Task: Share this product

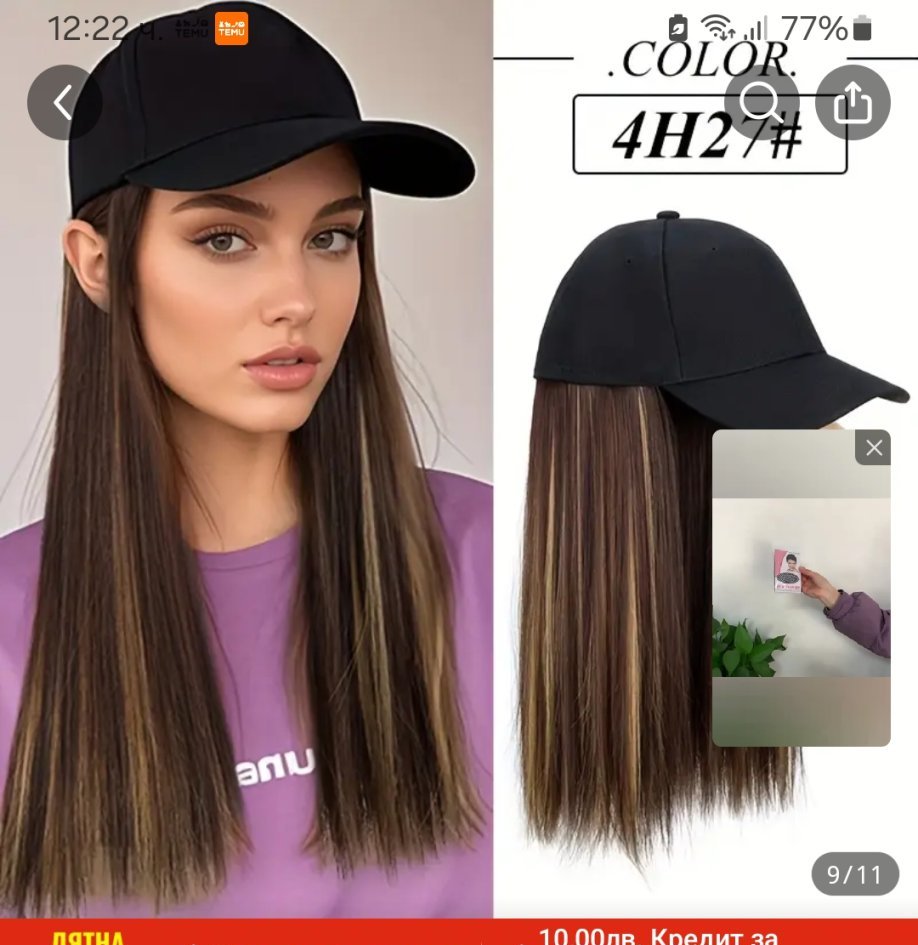Action: click(852, 102)
